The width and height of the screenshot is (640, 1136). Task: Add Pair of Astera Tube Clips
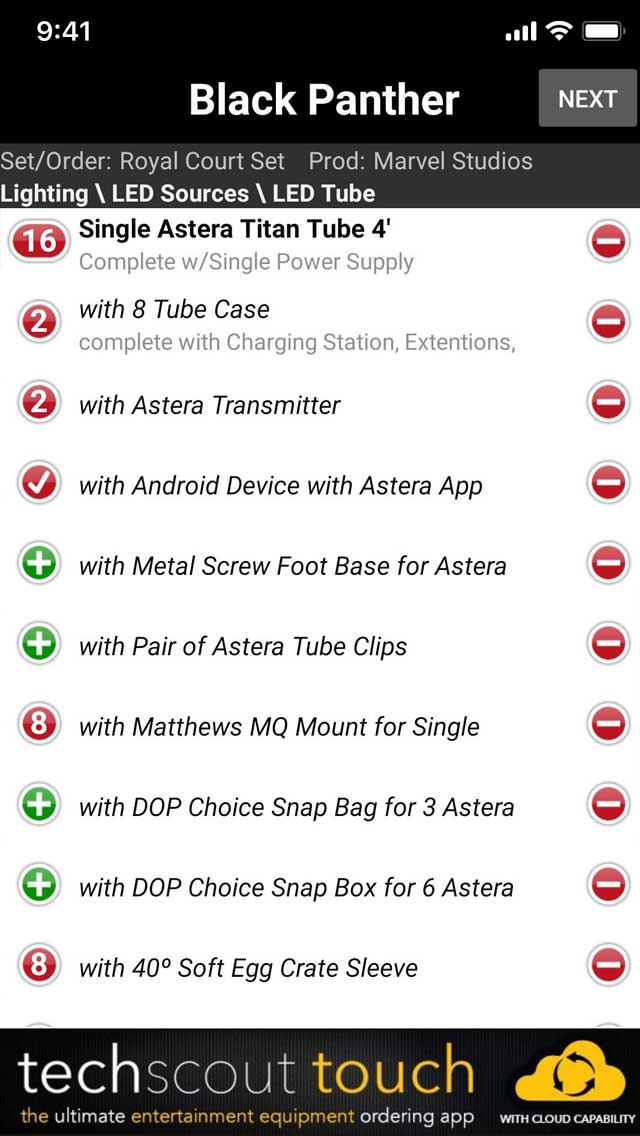pyautogui.click(x=40, y=643)
